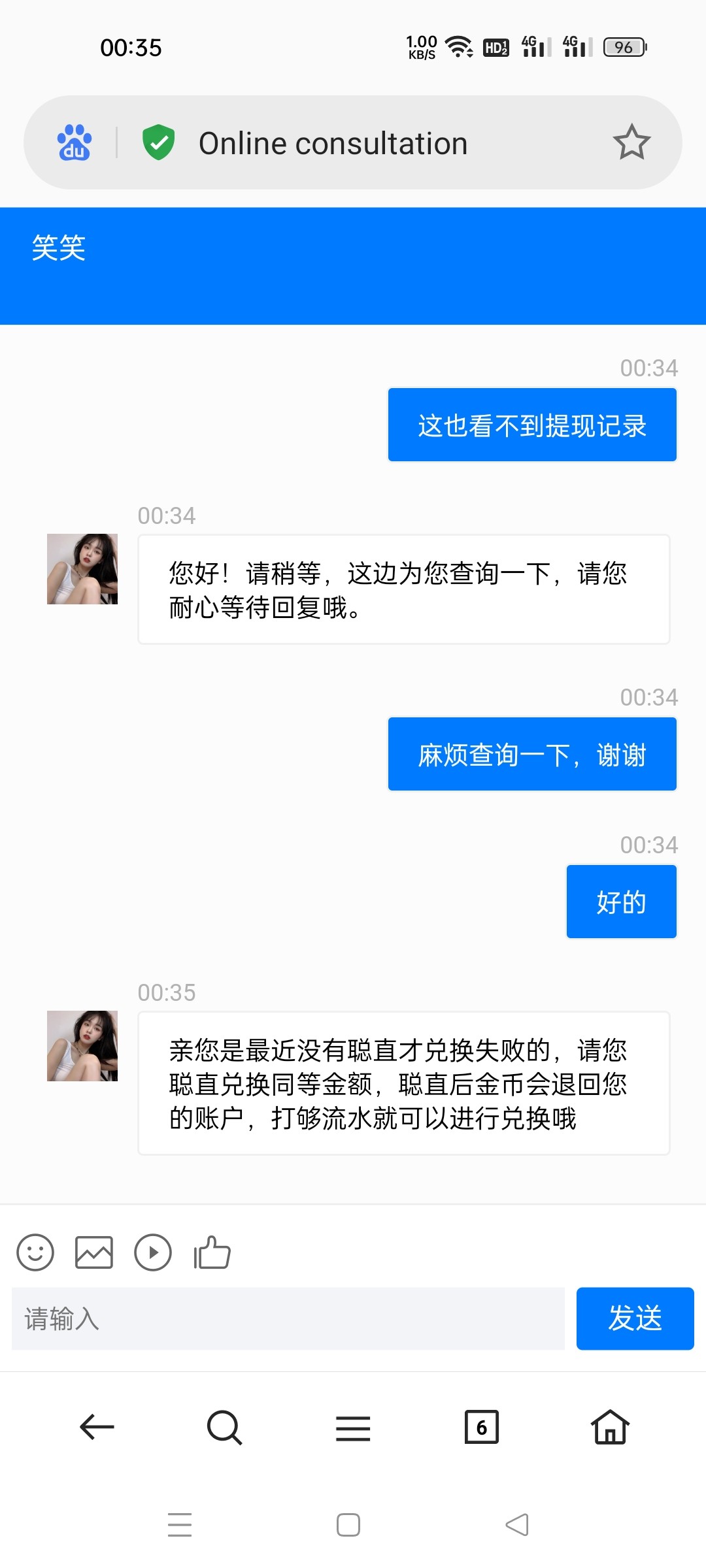Viewport: 706px width, 1568px height.
Task: Focus the 请输入 message field
Action: tap(288, 1318)
